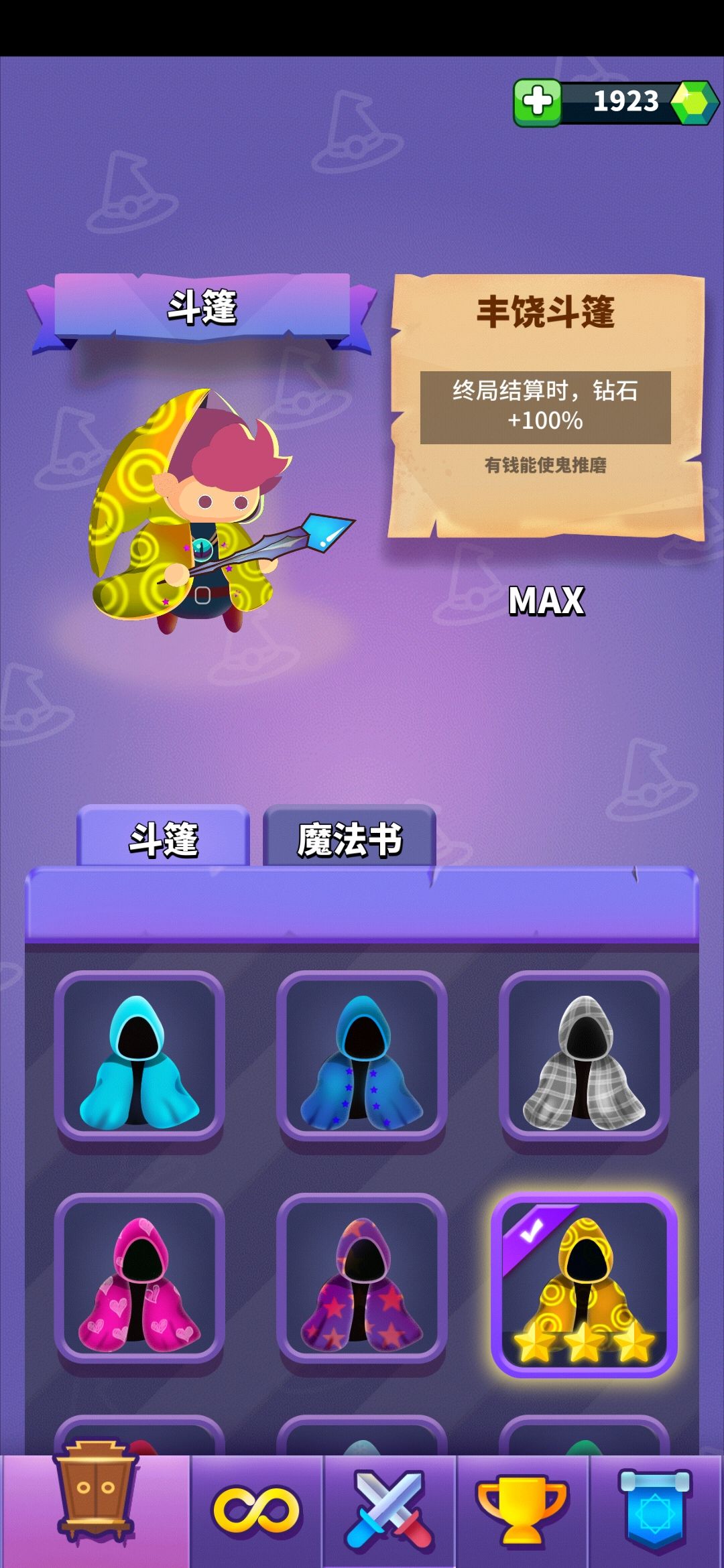The image size is (724, 1568).
Task: Tap the gem balance 1923
Action: pos(623,102)
